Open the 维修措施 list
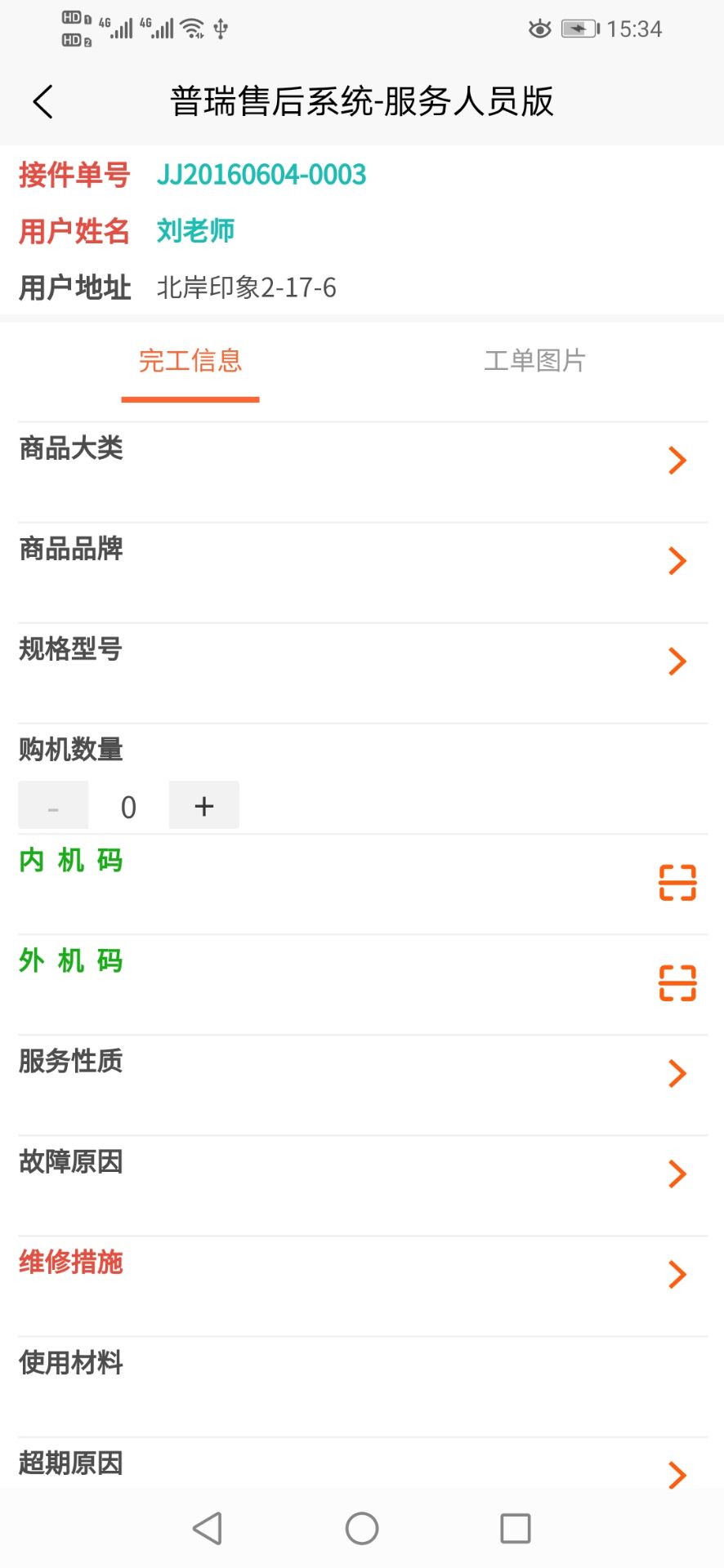724x1568 pixels. pos(677,1275)
